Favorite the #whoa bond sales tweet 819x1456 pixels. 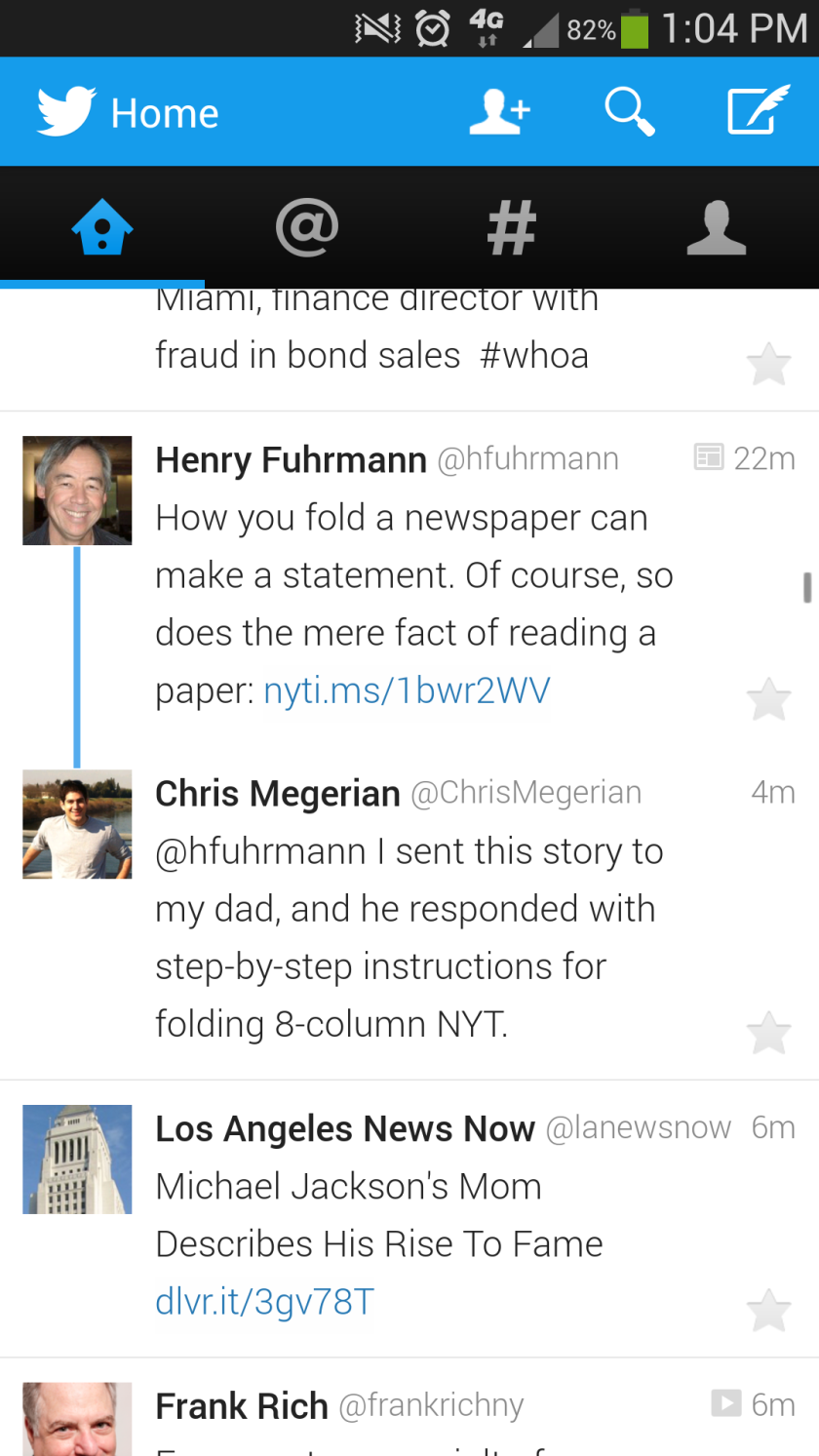(x=768, y=364)
